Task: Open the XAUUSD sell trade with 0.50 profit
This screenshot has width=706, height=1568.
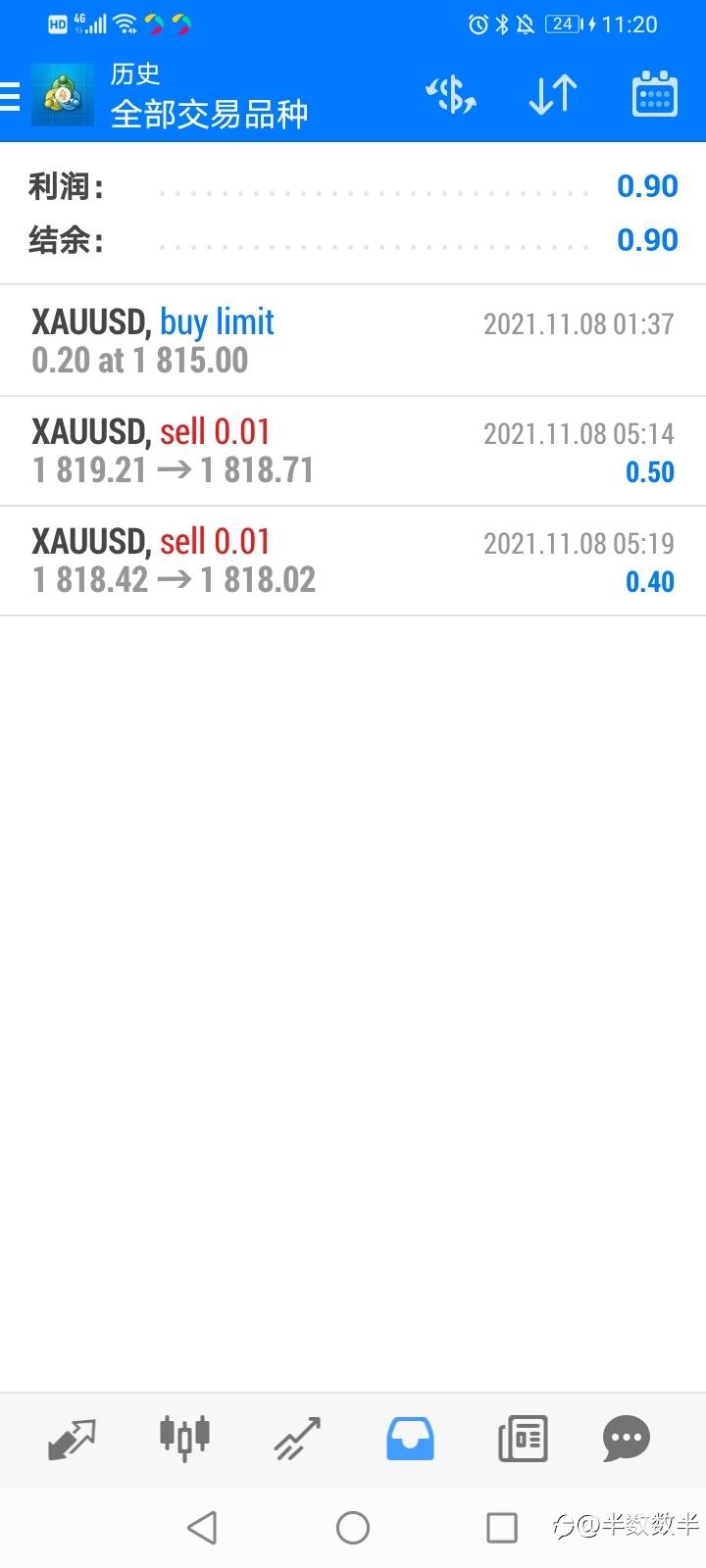Action: [353, 451]
